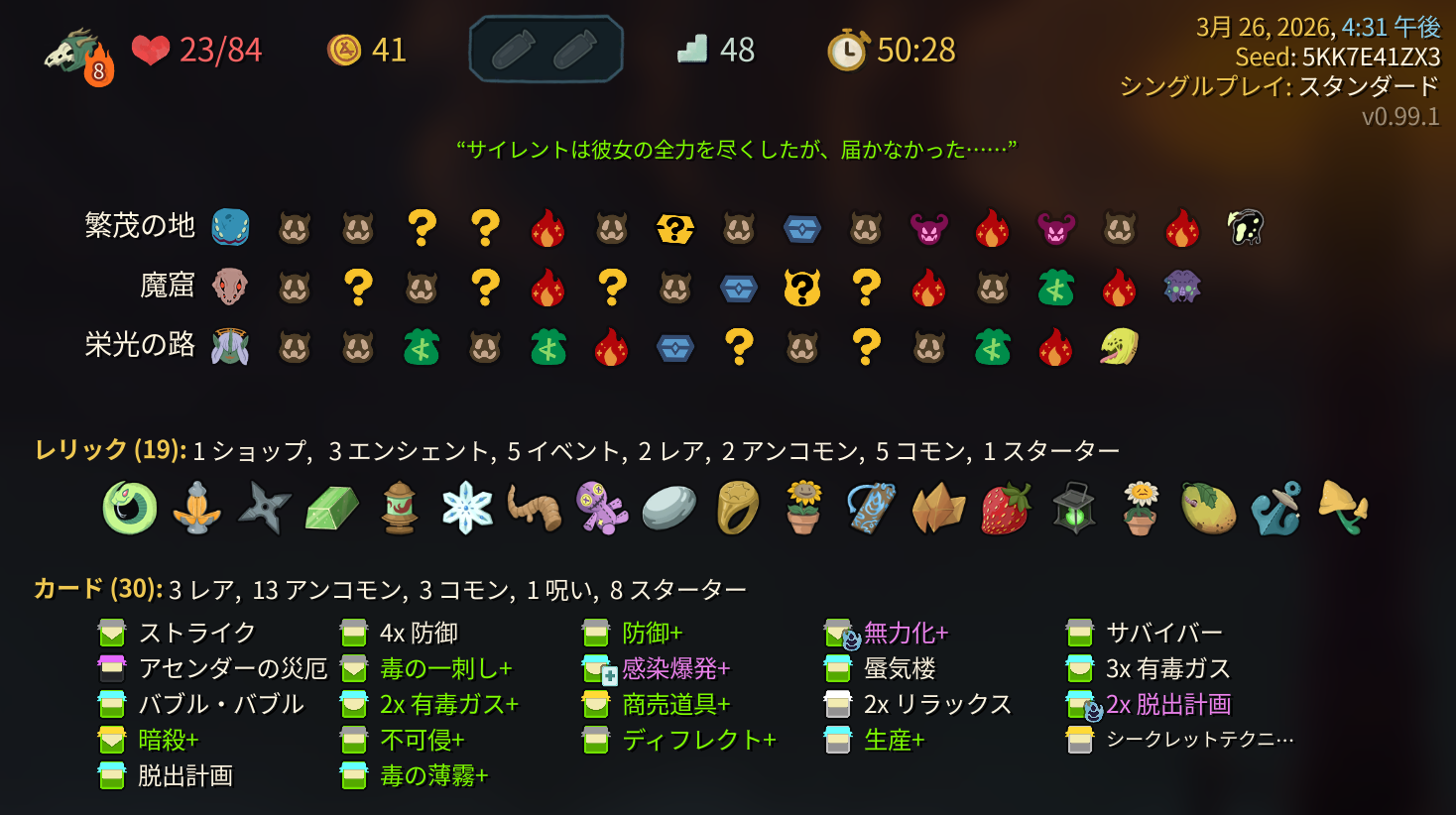Image resolution: width=1456 pixels, height=815 pixels.
Task: Inspect the green snake ring starter relic
Action: coord(130,508)
